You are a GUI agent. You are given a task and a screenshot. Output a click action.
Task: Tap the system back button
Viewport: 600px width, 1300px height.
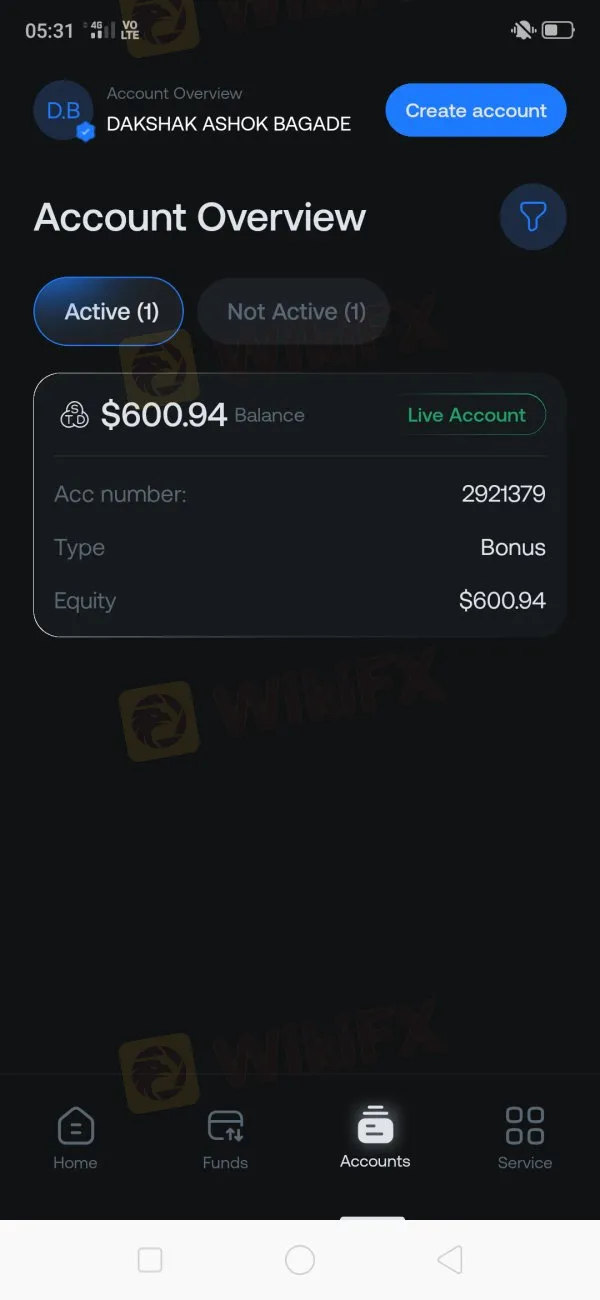click(450, 1260)
